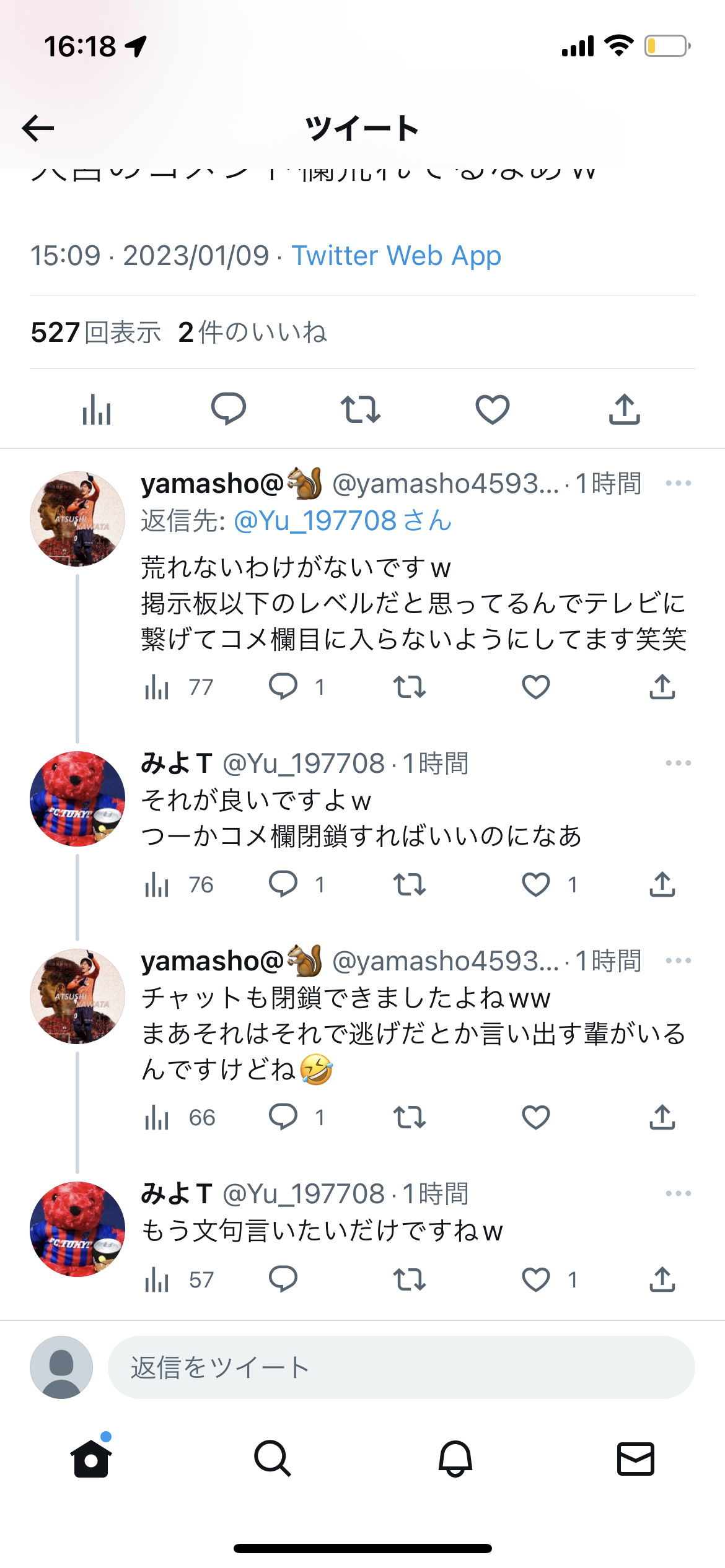Open the direct messages tab
725x1568 pixels.
pos(636,1459)
